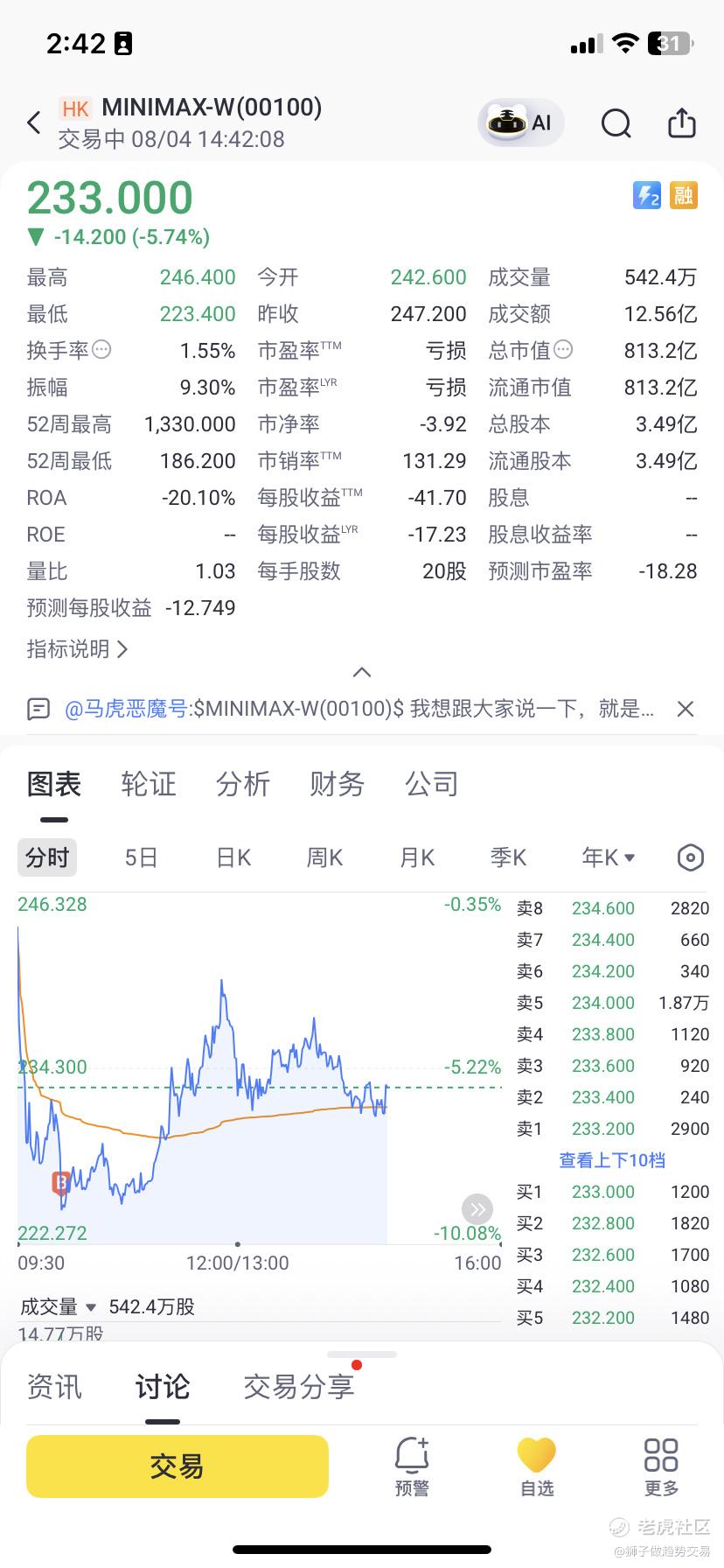Open the AI assistant button
The height and width of the screenshot is (1568, 724).
(520, 122)
